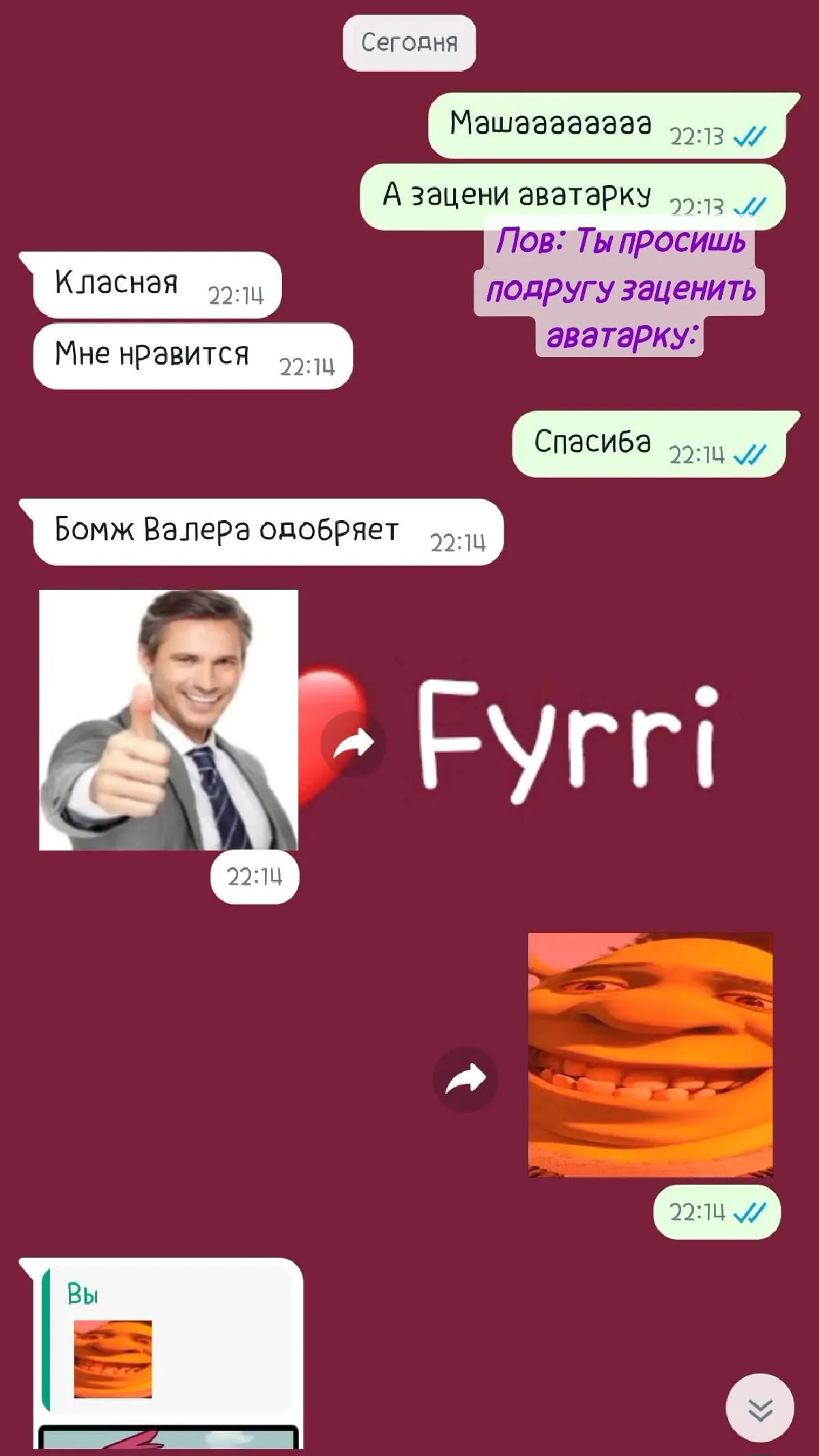Open the thumbs-up businessman sticker
Screen dimensions: 819x1456
tap(169, 720)
